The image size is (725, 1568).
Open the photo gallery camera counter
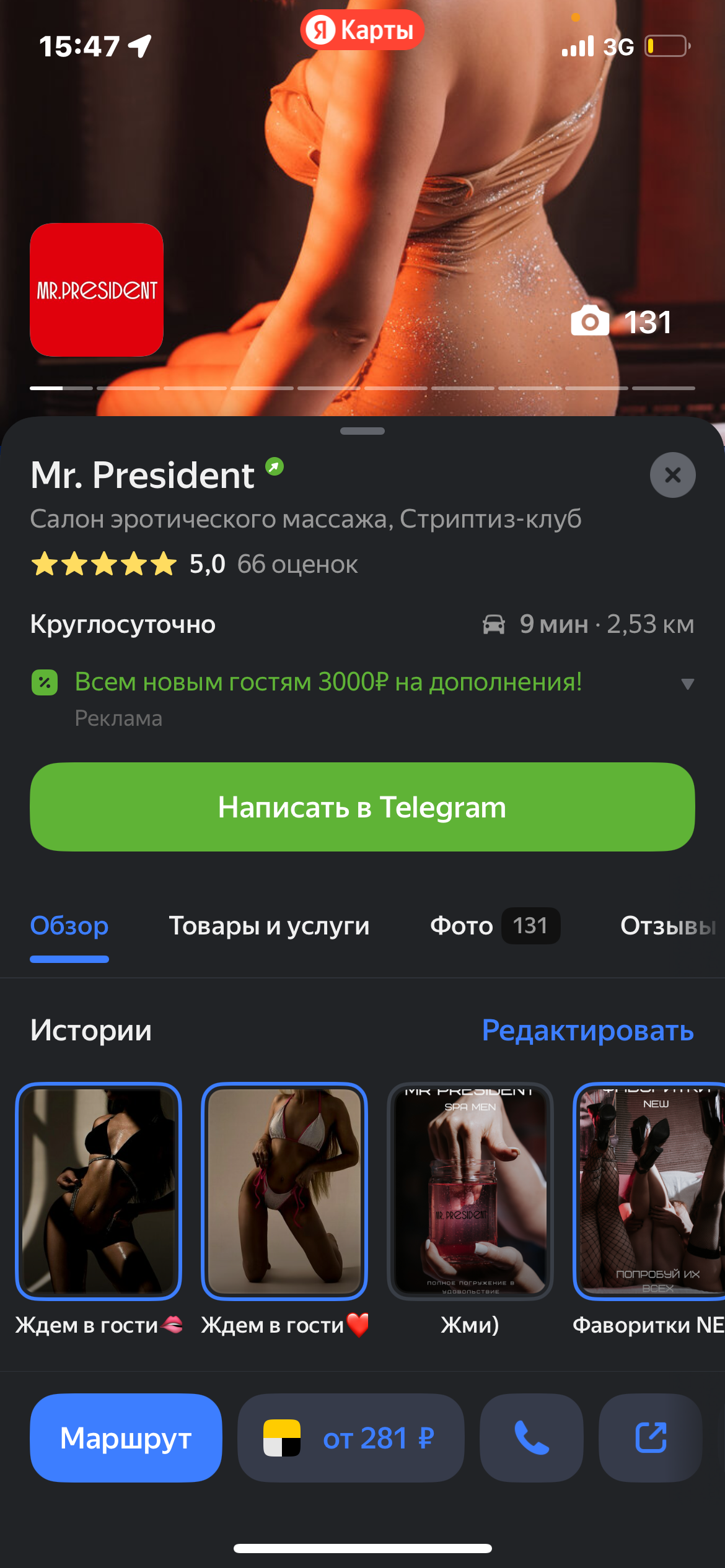tap(621, 321)
